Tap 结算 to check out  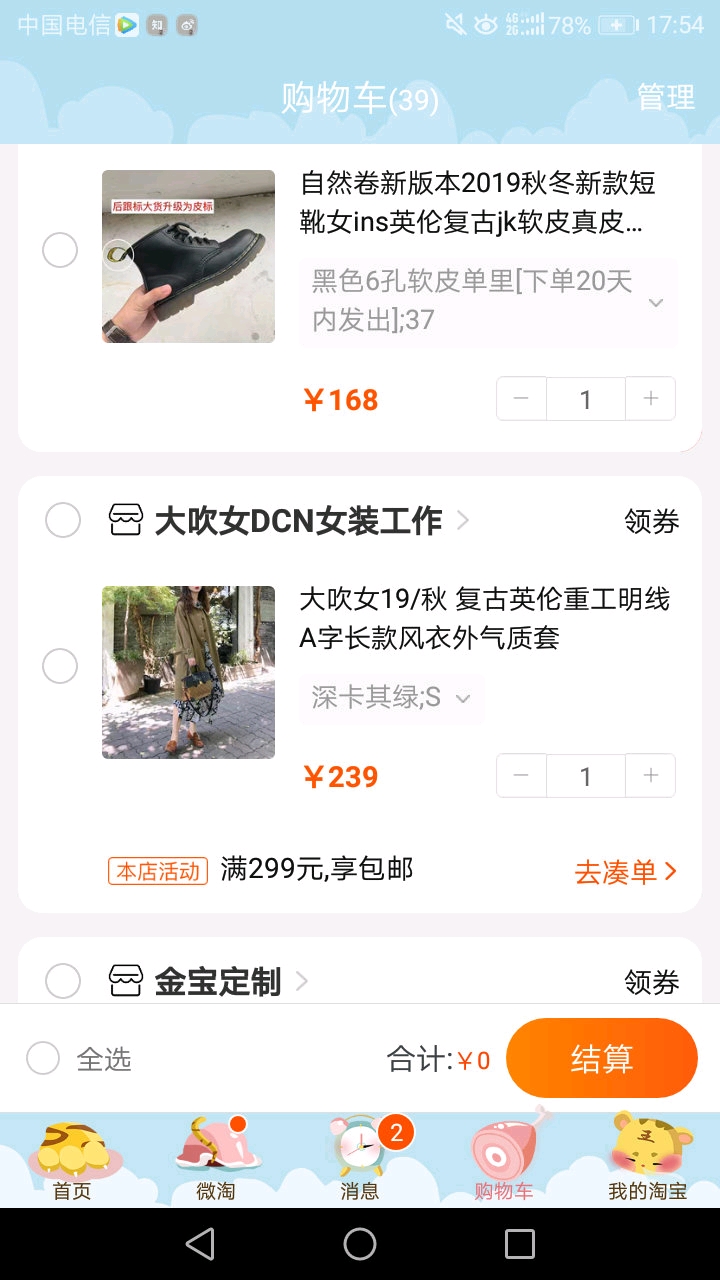(601, 1058)
